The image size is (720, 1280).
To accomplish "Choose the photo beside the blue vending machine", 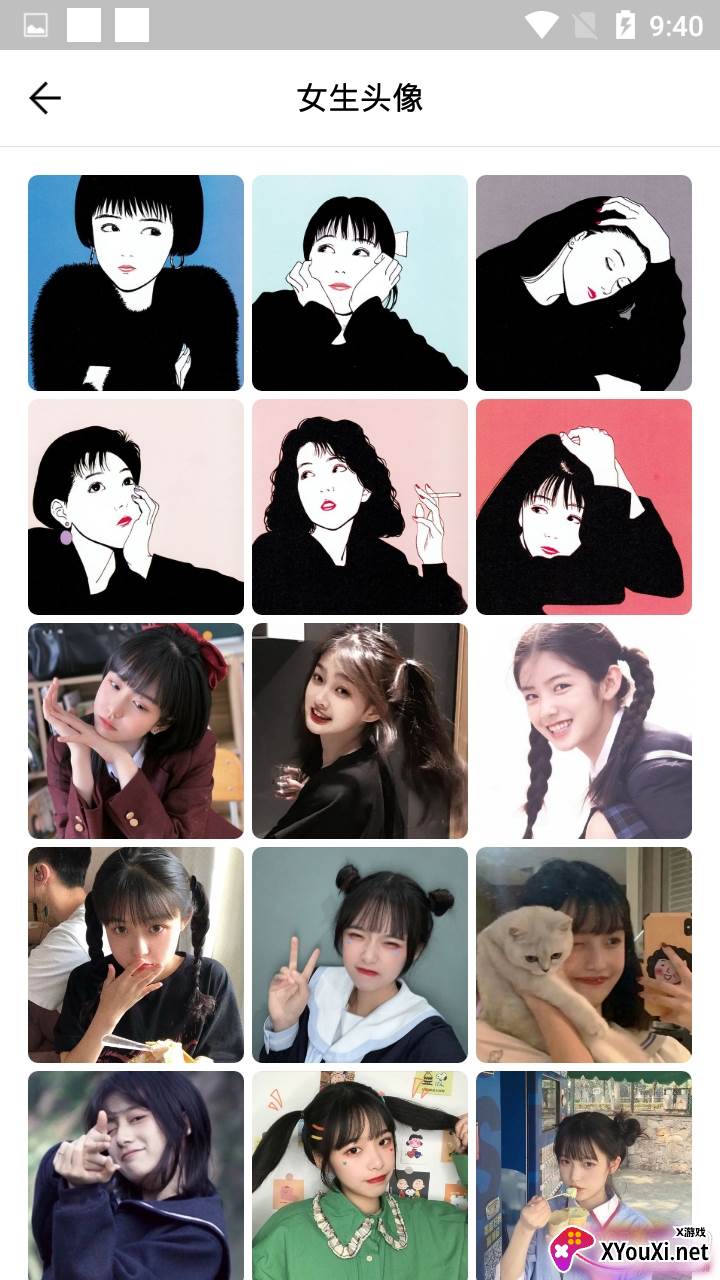I will click(584, 1160).
